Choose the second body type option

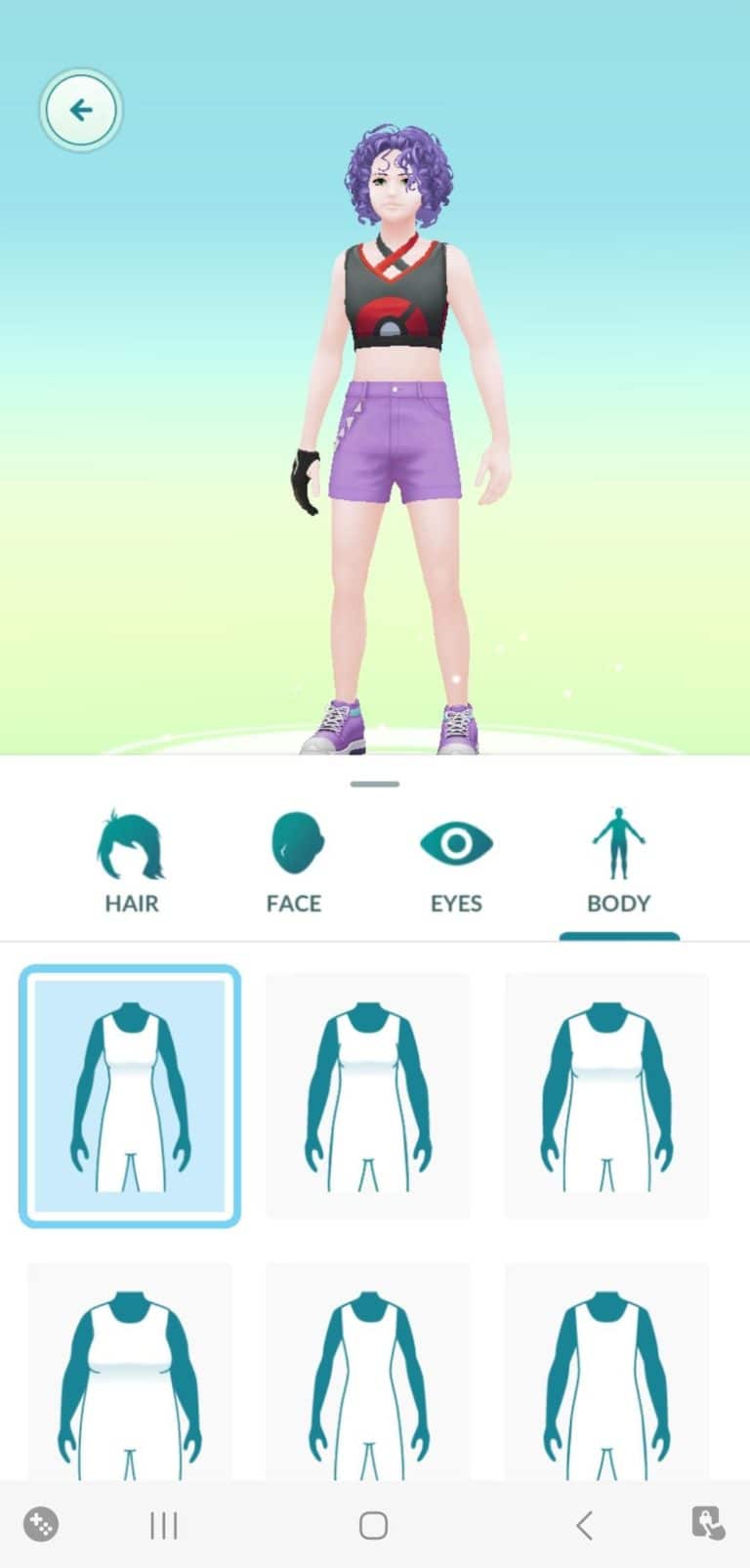pos(368,1095)
